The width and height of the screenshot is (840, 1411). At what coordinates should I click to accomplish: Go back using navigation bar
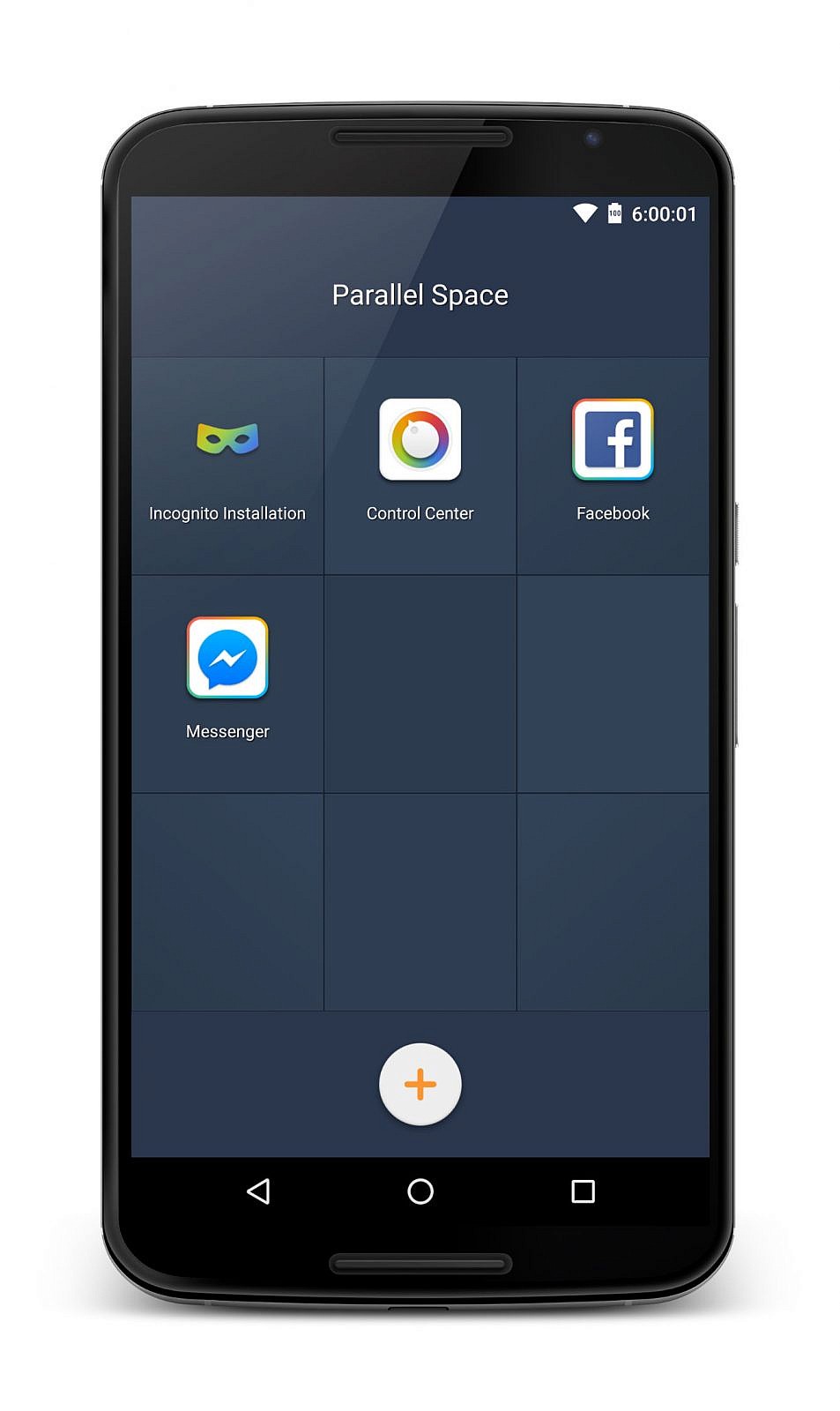(258, 1191)
